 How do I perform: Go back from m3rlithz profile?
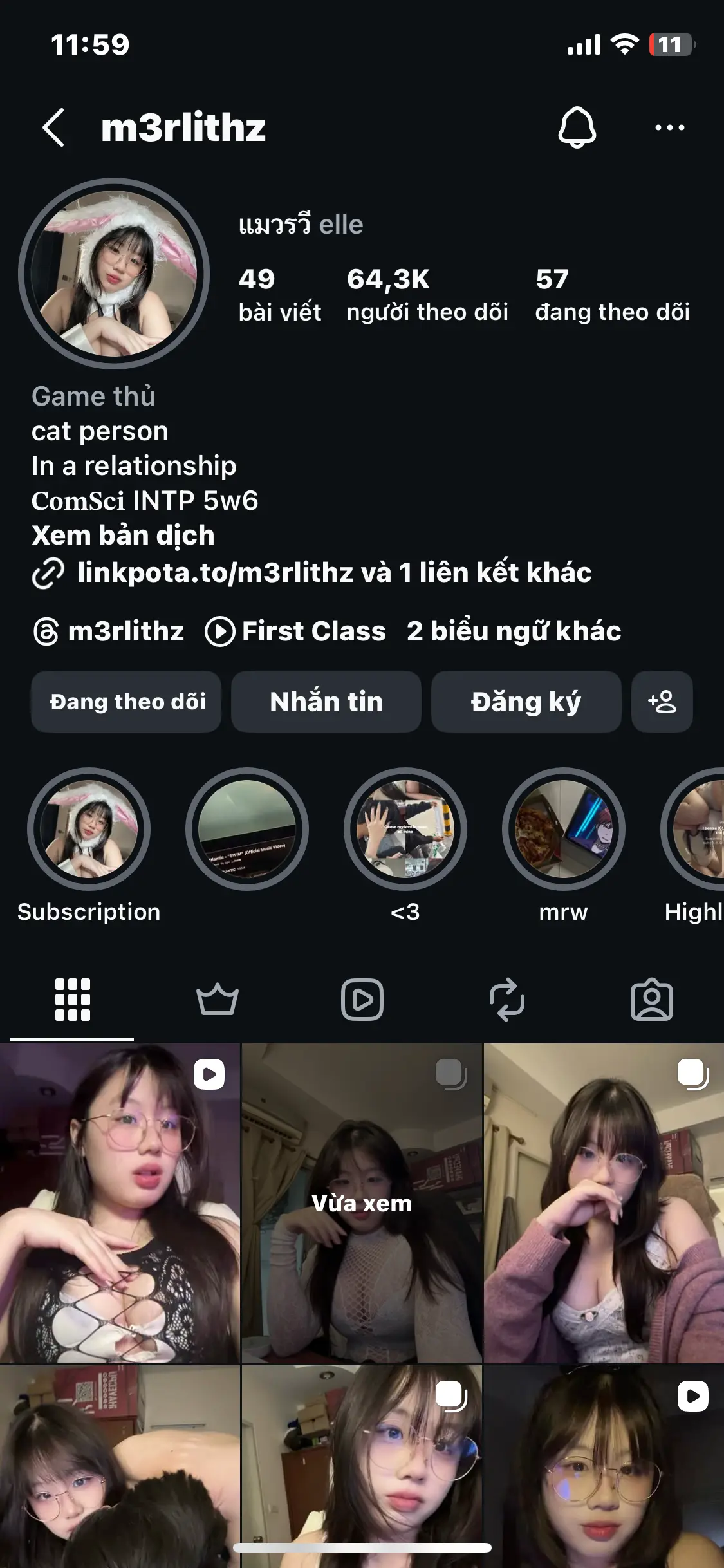pos(54,127)
